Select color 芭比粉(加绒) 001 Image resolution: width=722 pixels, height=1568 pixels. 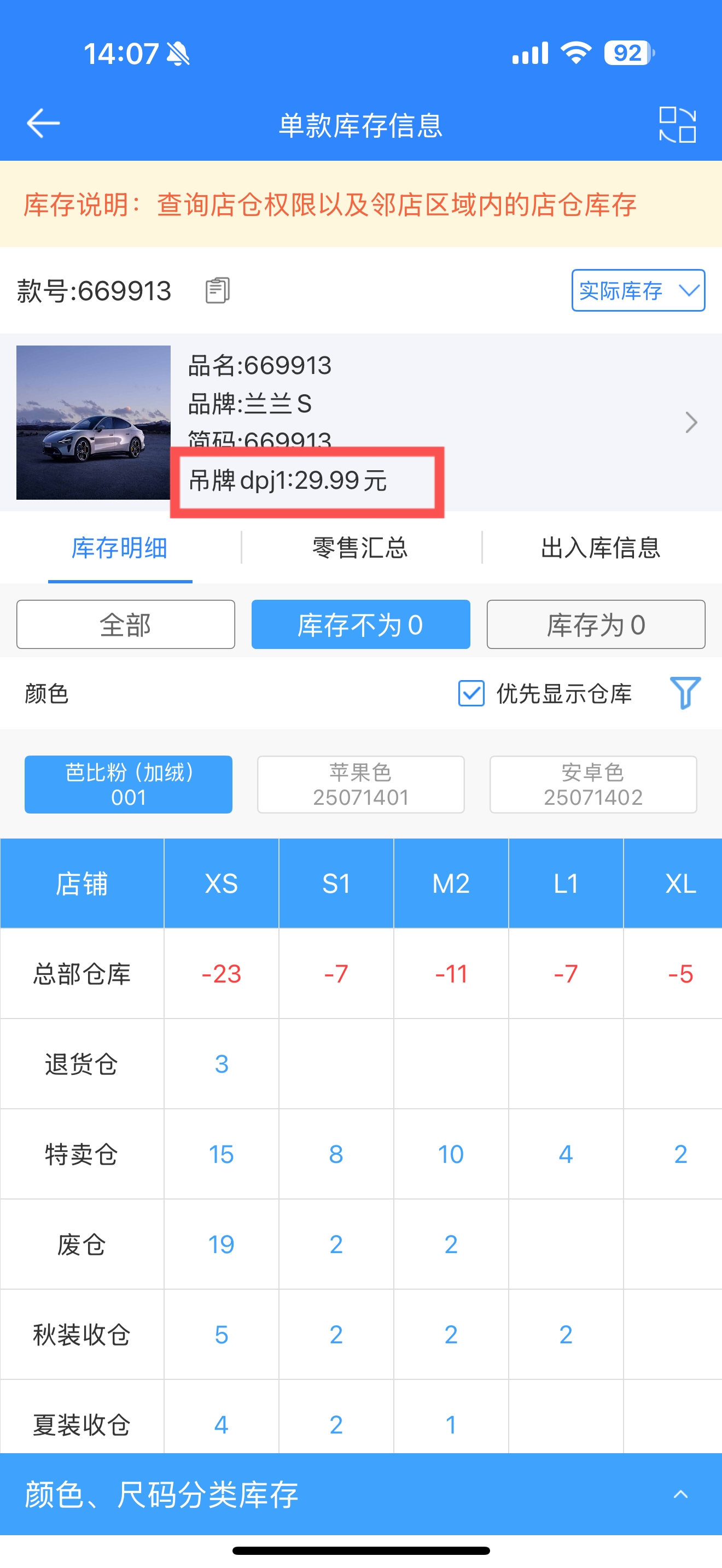pyautogui.click(x=129, y=785)
